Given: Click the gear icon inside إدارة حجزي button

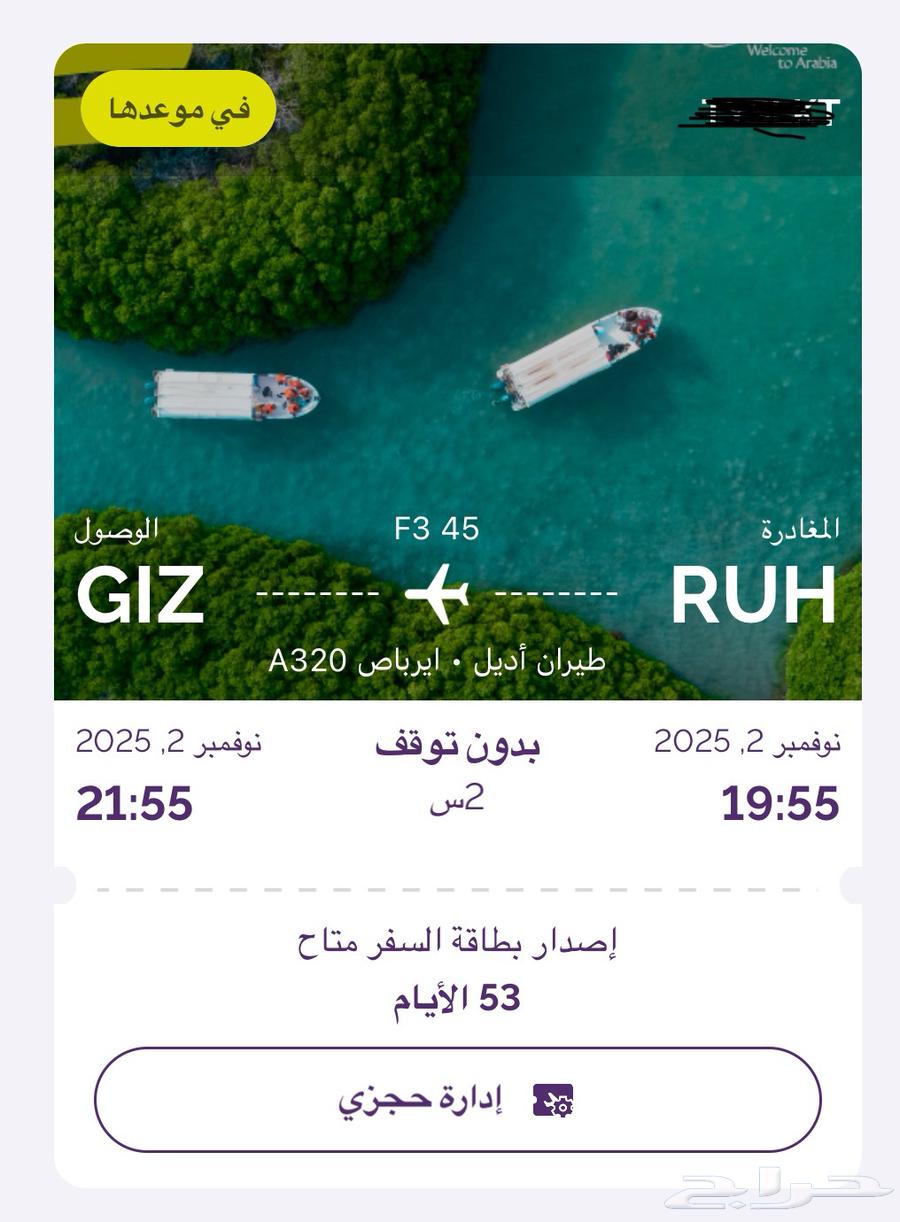Looking at the screenshot, I should (554, 1102).
